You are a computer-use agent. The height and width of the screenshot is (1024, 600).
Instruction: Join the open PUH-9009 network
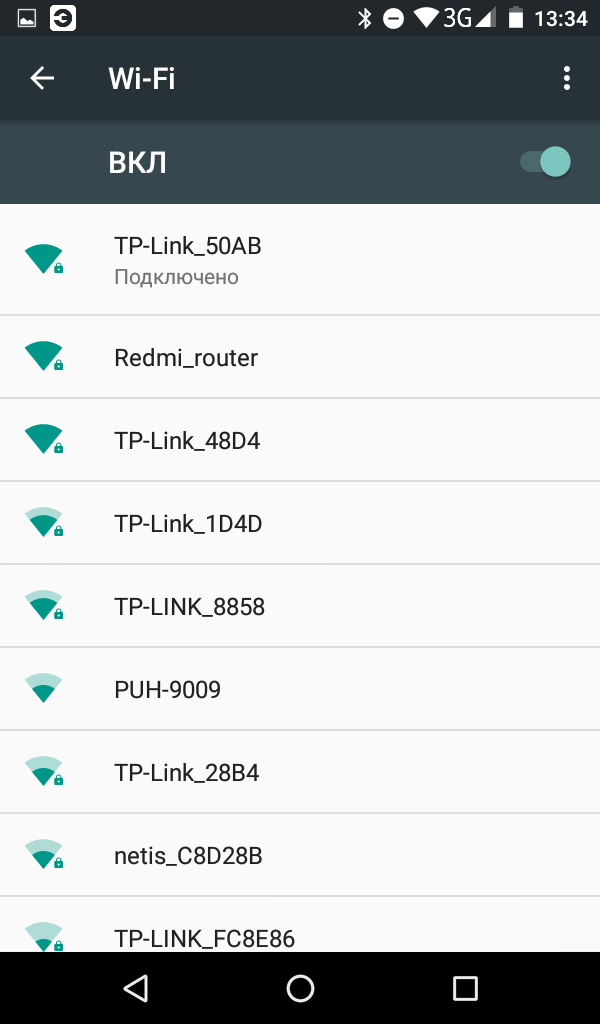tap(300, 688)
